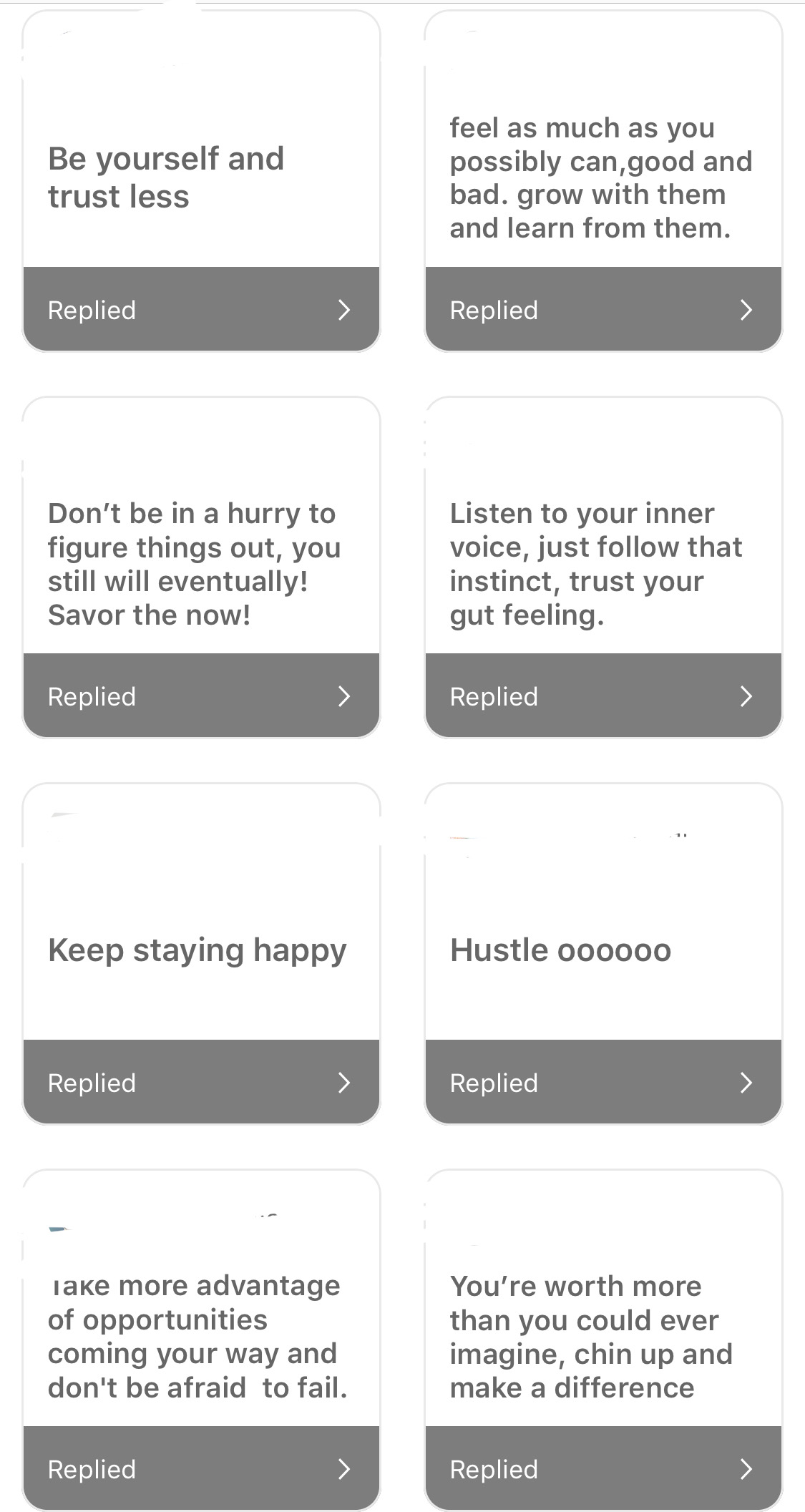Open Replied under 'You're worth more' response
Screen dimensions: 805x1512
(x=603, y=1469)
